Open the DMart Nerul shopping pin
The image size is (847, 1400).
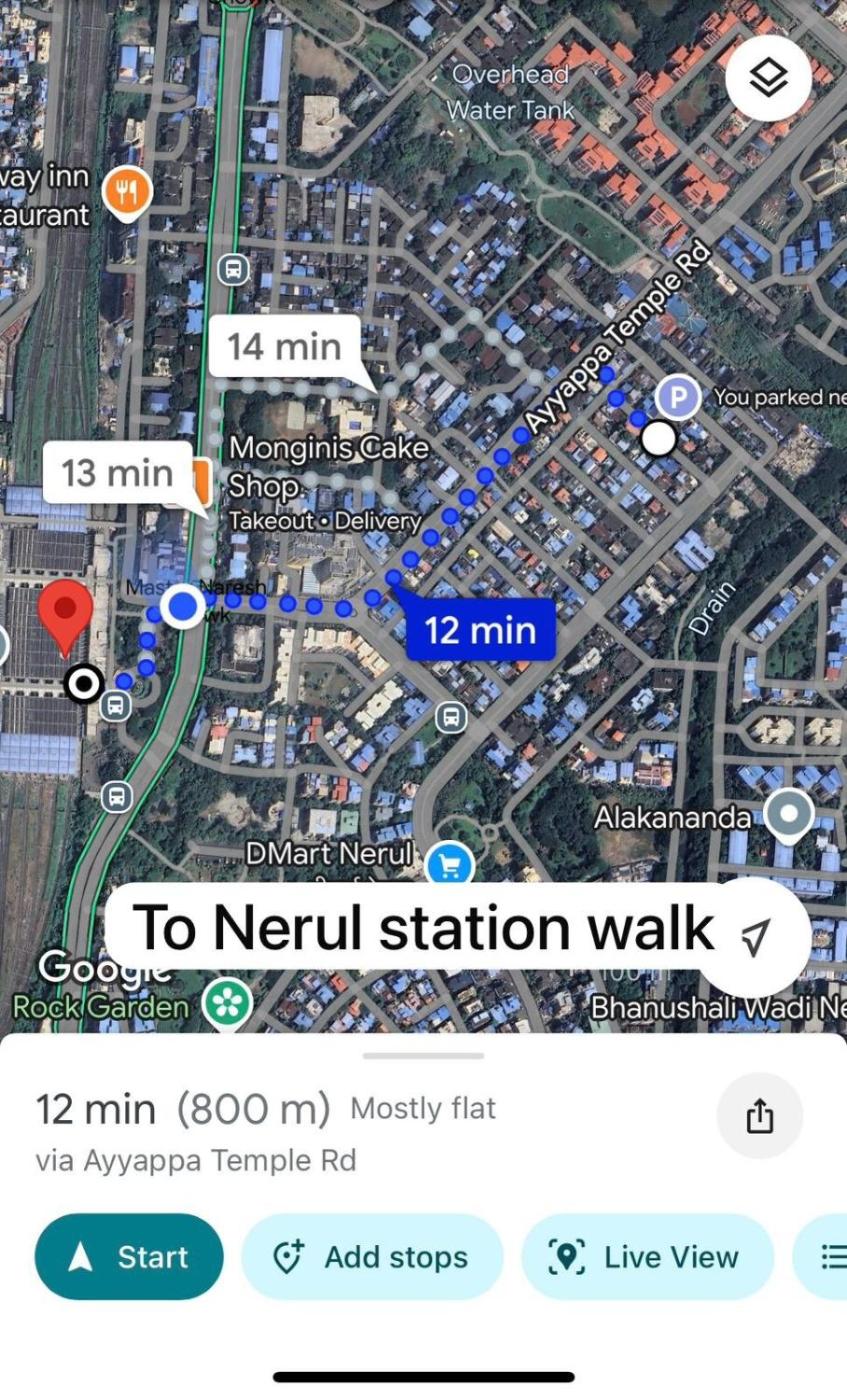tap(449, 866)
